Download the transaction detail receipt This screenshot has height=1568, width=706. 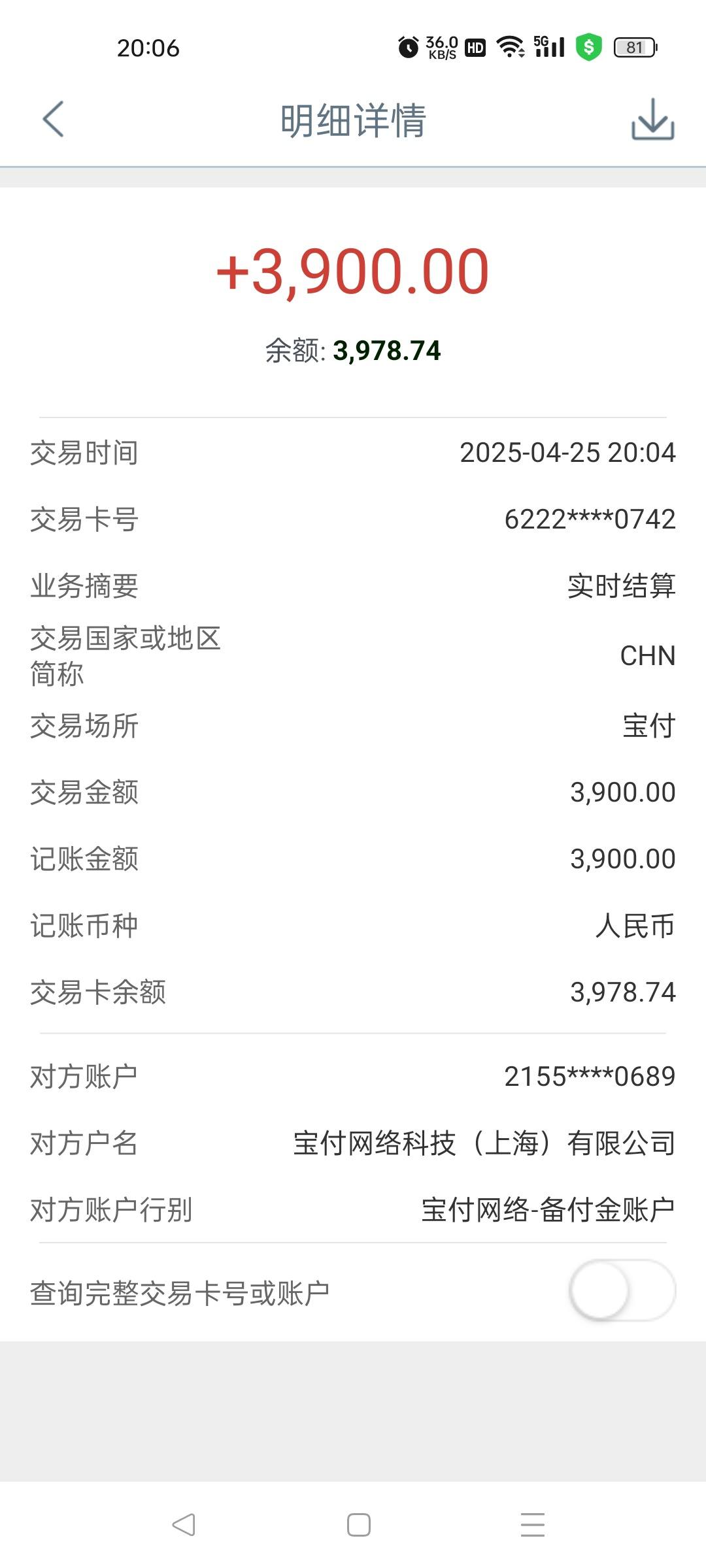(652, 120)
